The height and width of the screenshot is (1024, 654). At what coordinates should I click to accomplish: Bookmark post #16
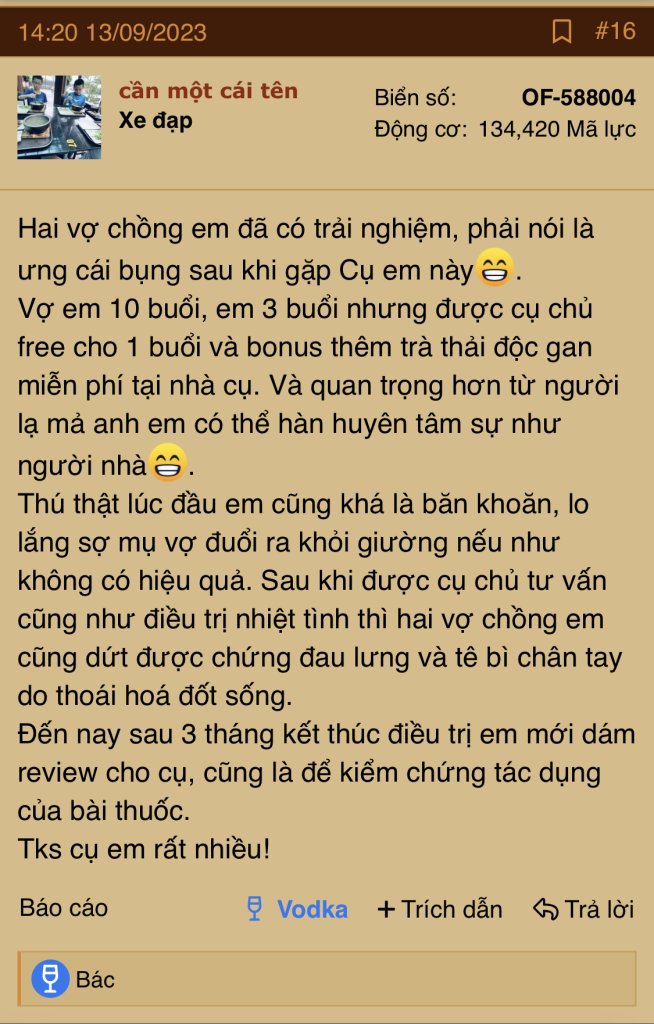pos(562,32)
